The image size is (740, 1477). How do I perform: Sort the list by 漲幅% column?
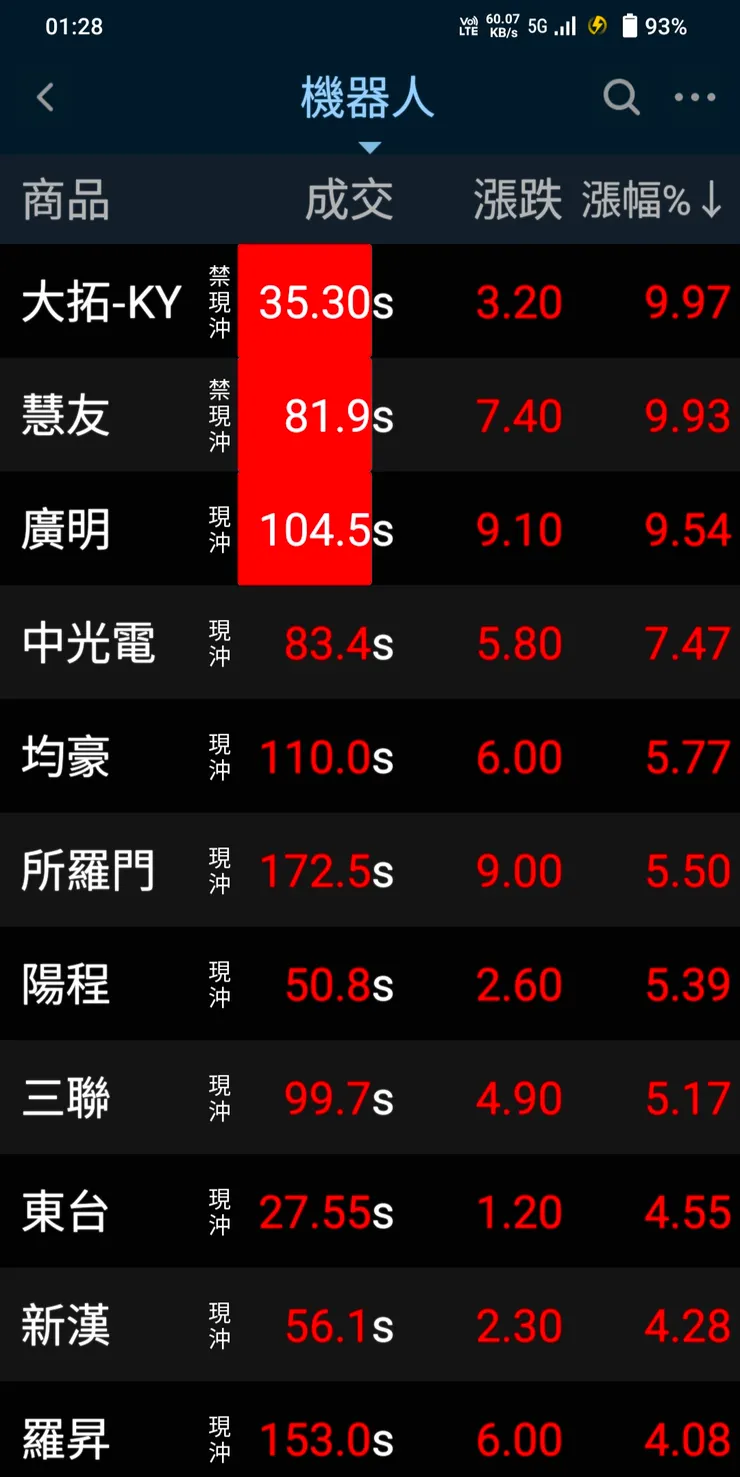coord(651,200)
